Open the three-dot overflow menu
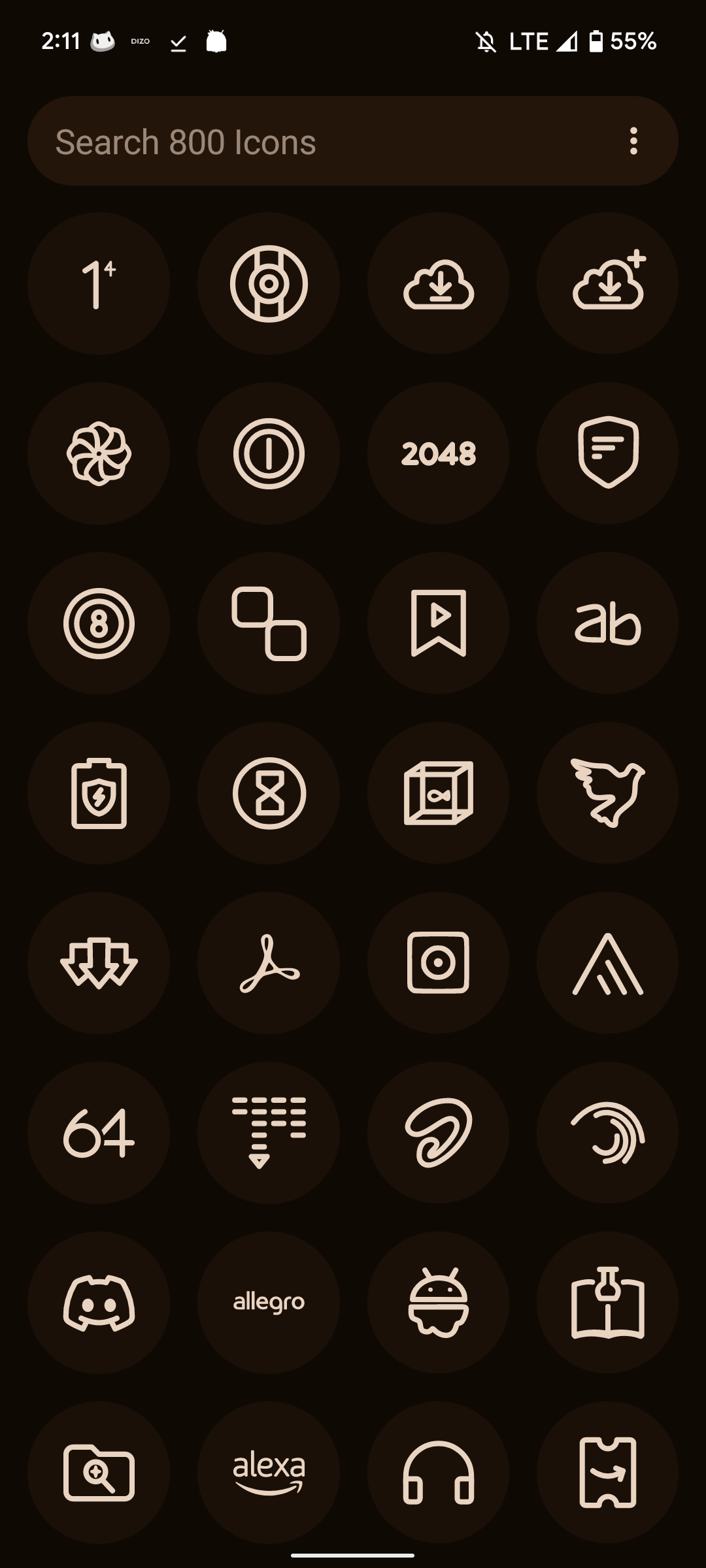The width and height of the screenshot is (706, 1568). pyautogui.click(x=633, y=141)
